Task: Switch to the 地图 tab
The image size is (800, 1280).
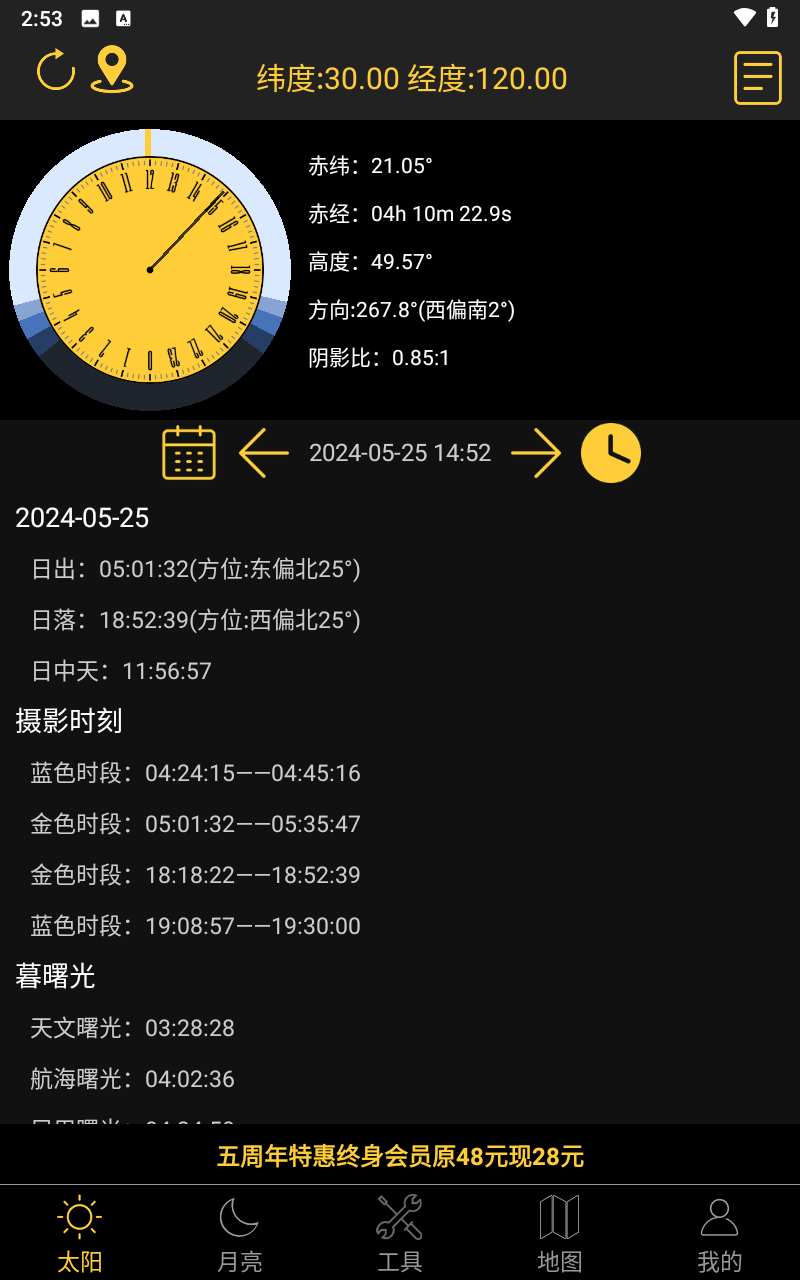Action: click(560, 1234)
